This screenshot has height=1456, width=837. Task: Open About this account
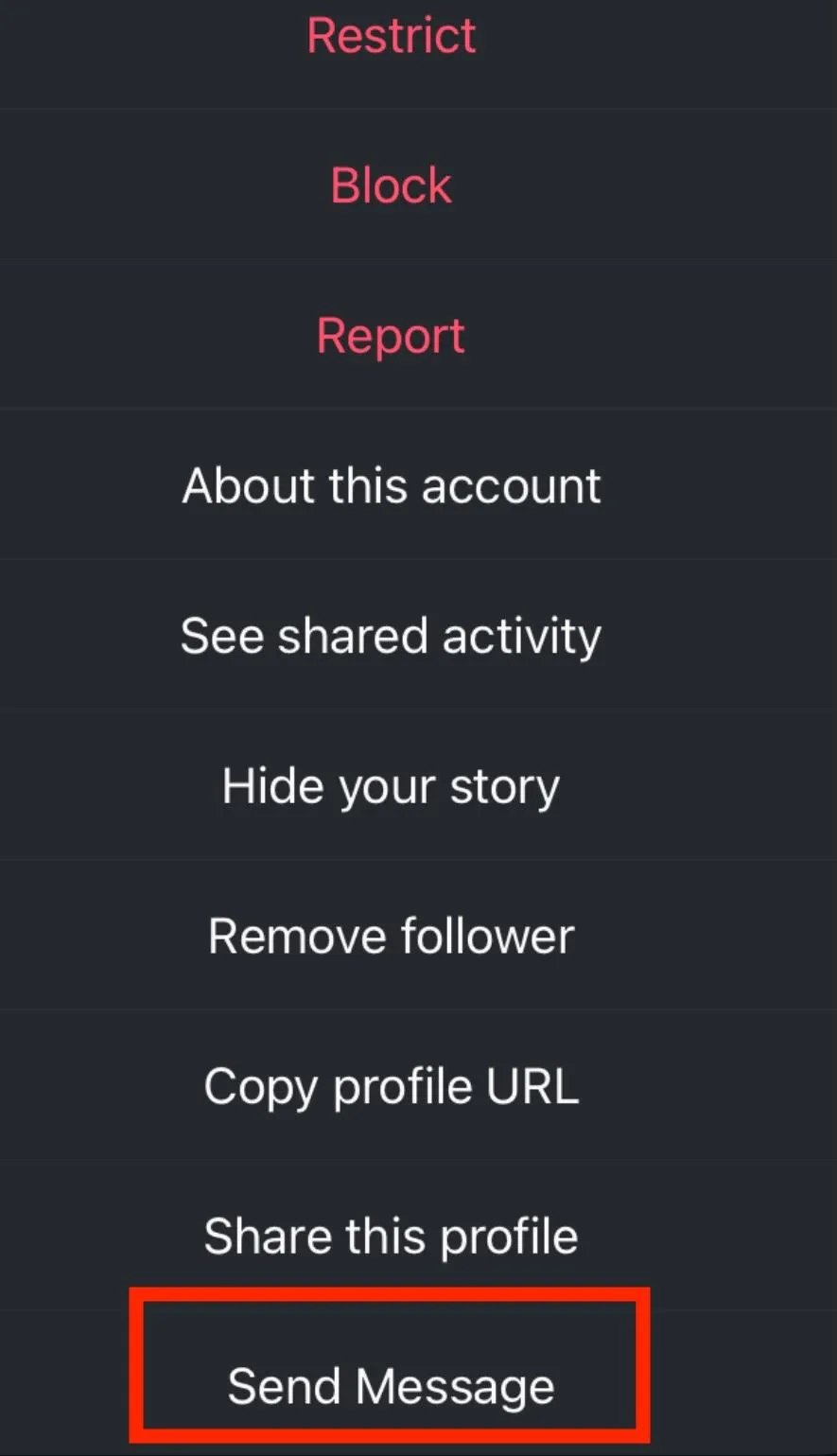(x=391, y=485)
